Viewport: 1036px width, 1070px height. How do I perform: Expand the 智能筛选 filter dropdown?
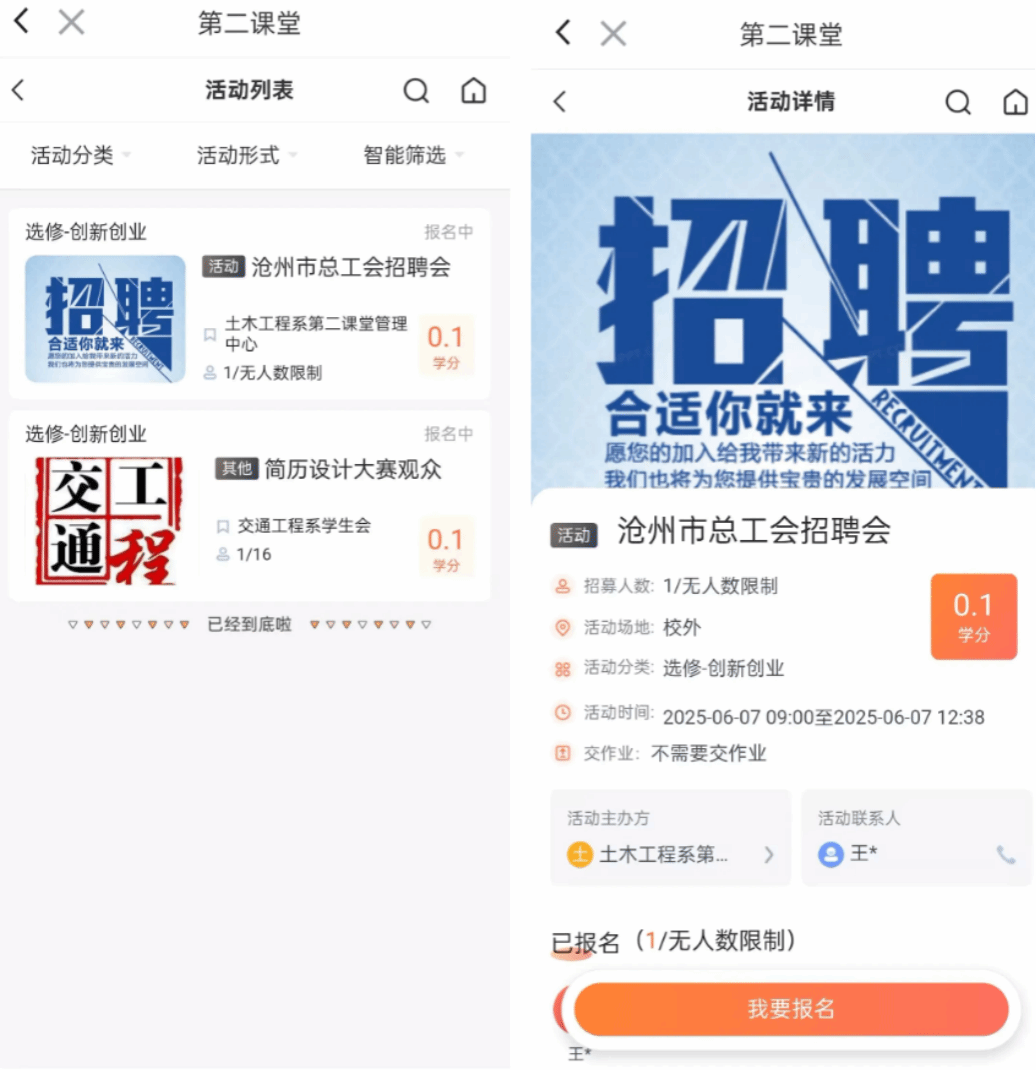coord(413,155)
